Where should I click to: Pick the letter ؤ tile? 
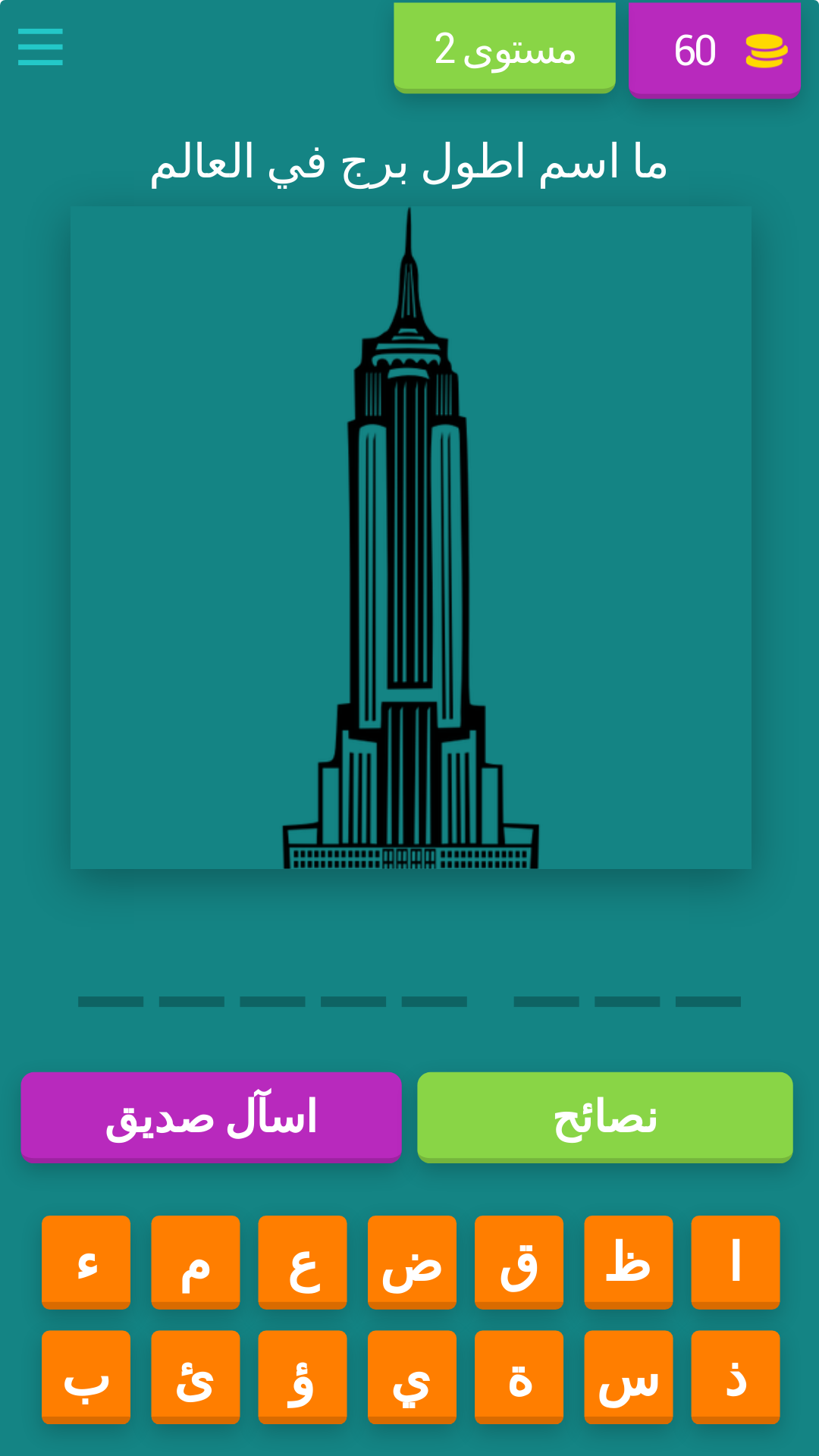tap(303, 1376)
